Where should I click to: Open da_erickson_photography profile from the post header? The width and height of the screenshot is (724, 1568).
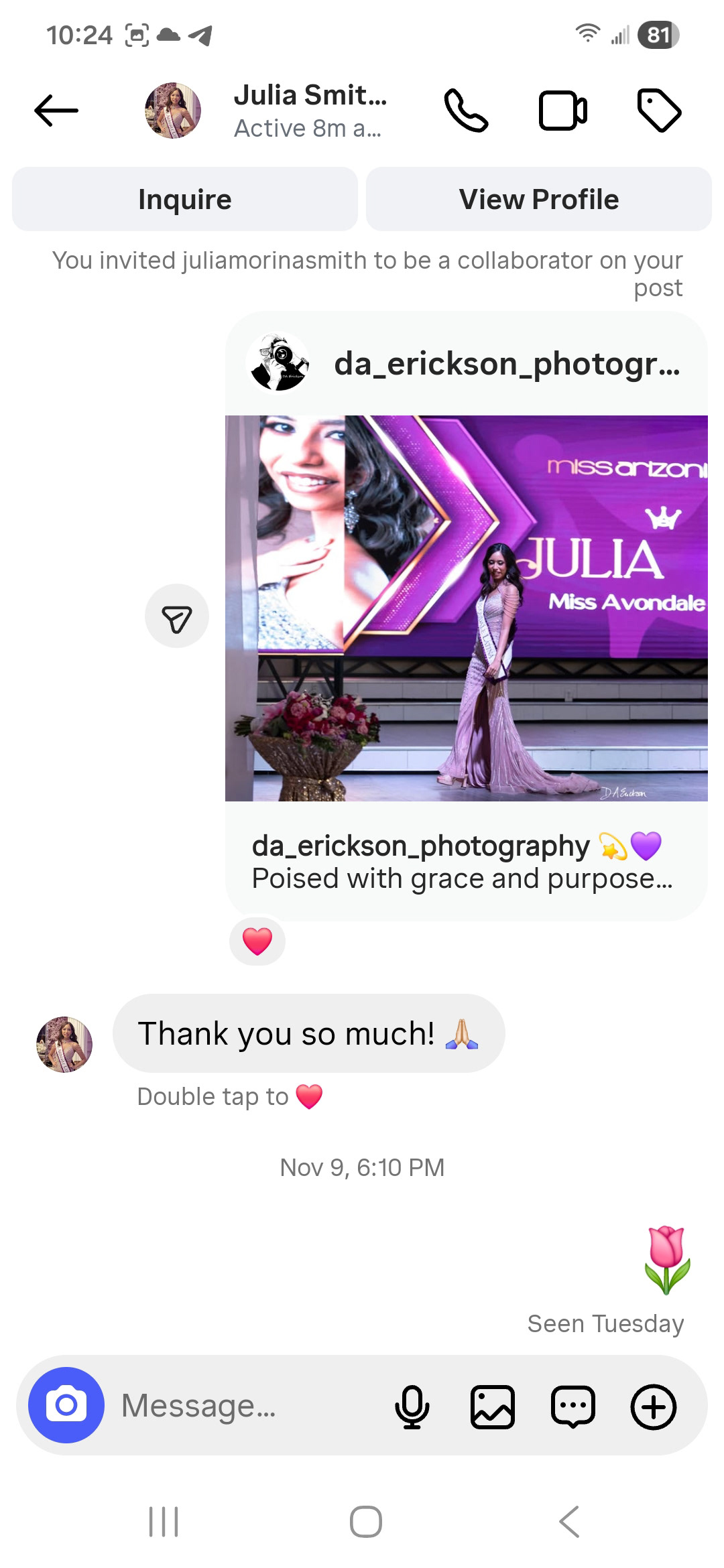[x=506, y=365]
